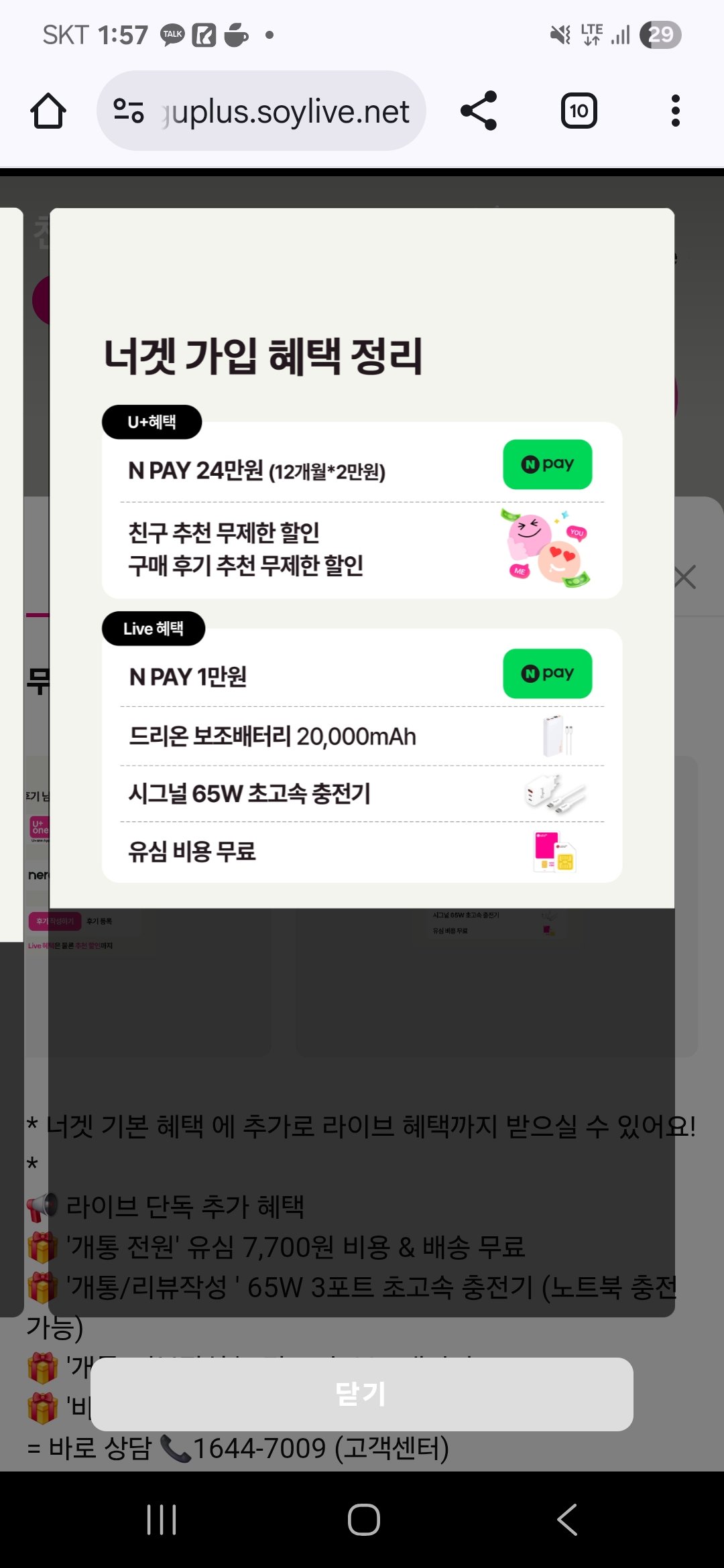
Task: Tap the 닫기 button to close the popup
Action: click(362, 1394)
